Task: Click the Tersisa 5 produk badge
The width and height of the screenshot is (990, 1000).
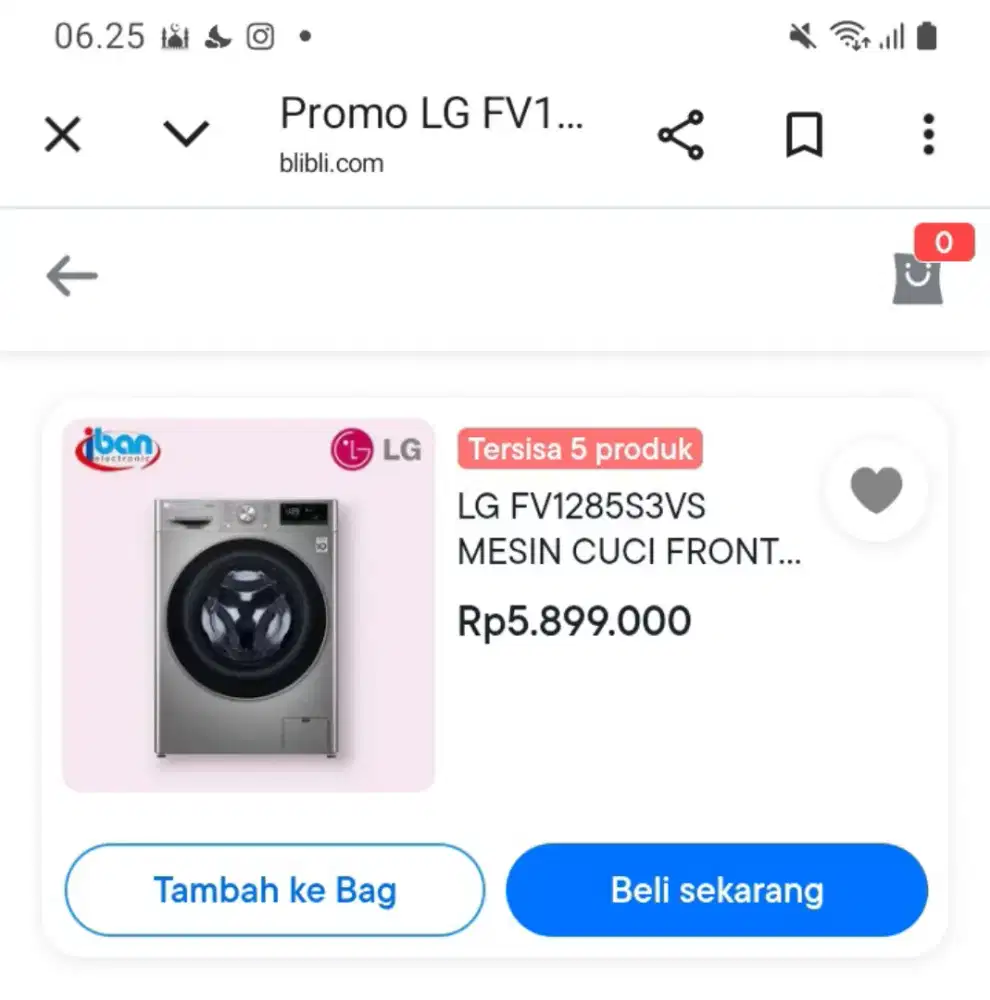Action: click(579, 448)
